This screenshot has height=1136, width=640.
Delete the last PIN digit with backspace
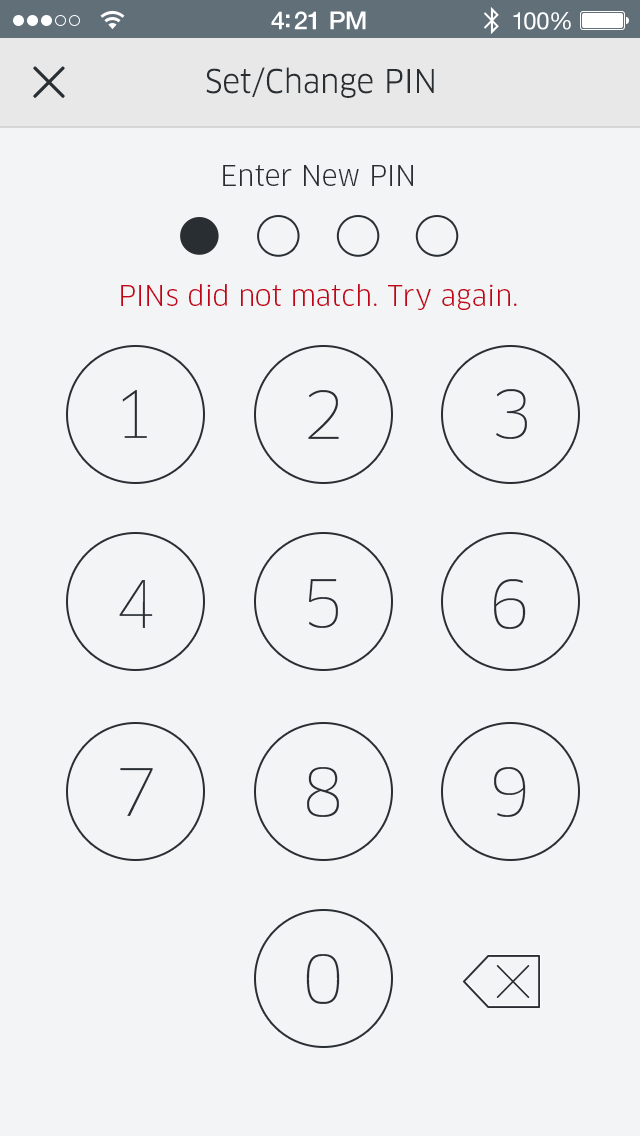502,981
